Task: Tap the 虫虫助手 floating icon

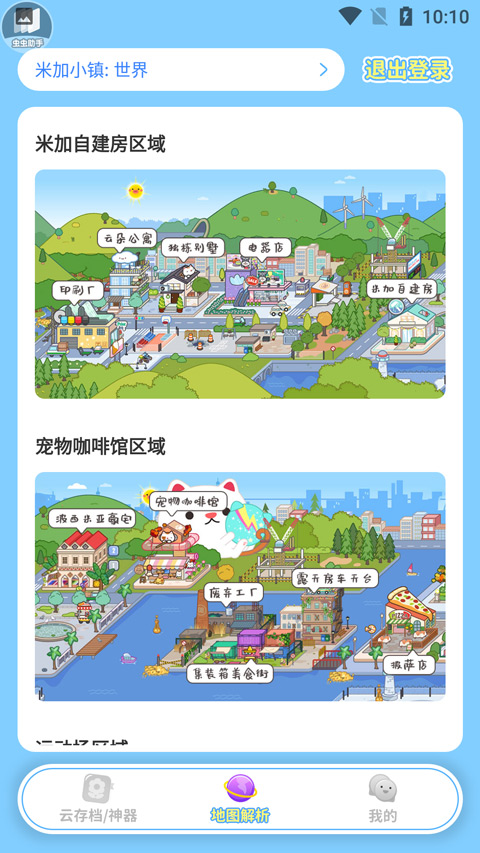Action: (27, 26)
